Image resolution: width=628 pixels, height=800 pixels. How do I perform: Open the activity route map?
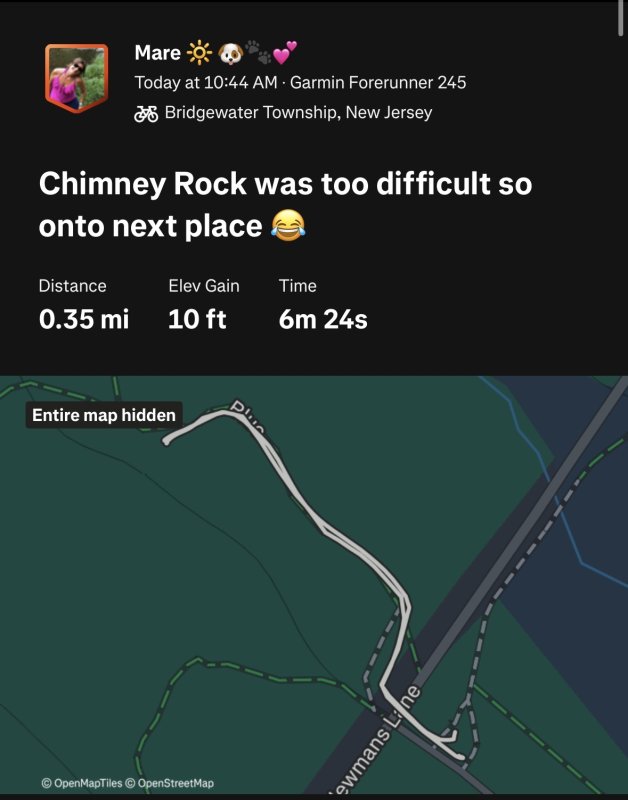point(314,590)
